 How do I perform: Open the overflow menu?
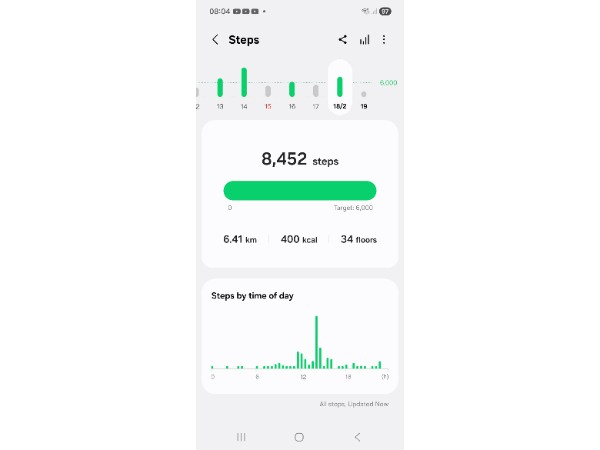(x=384, y=40)
